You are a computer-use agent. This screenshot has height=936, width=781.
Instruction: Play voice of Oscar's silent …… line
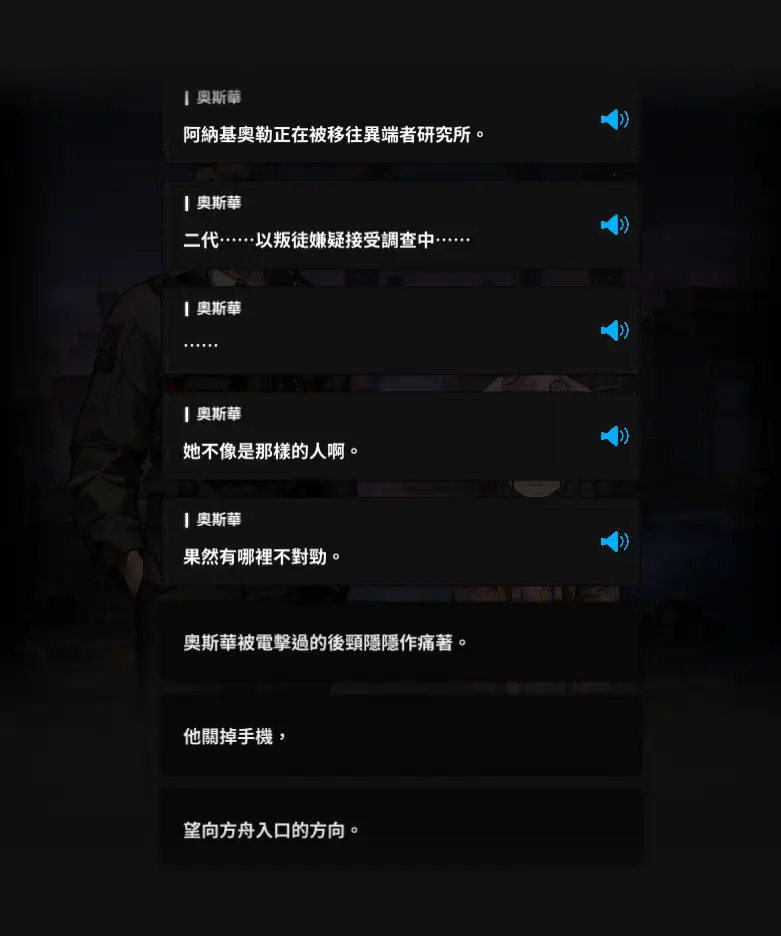click(x=614, y=330)
